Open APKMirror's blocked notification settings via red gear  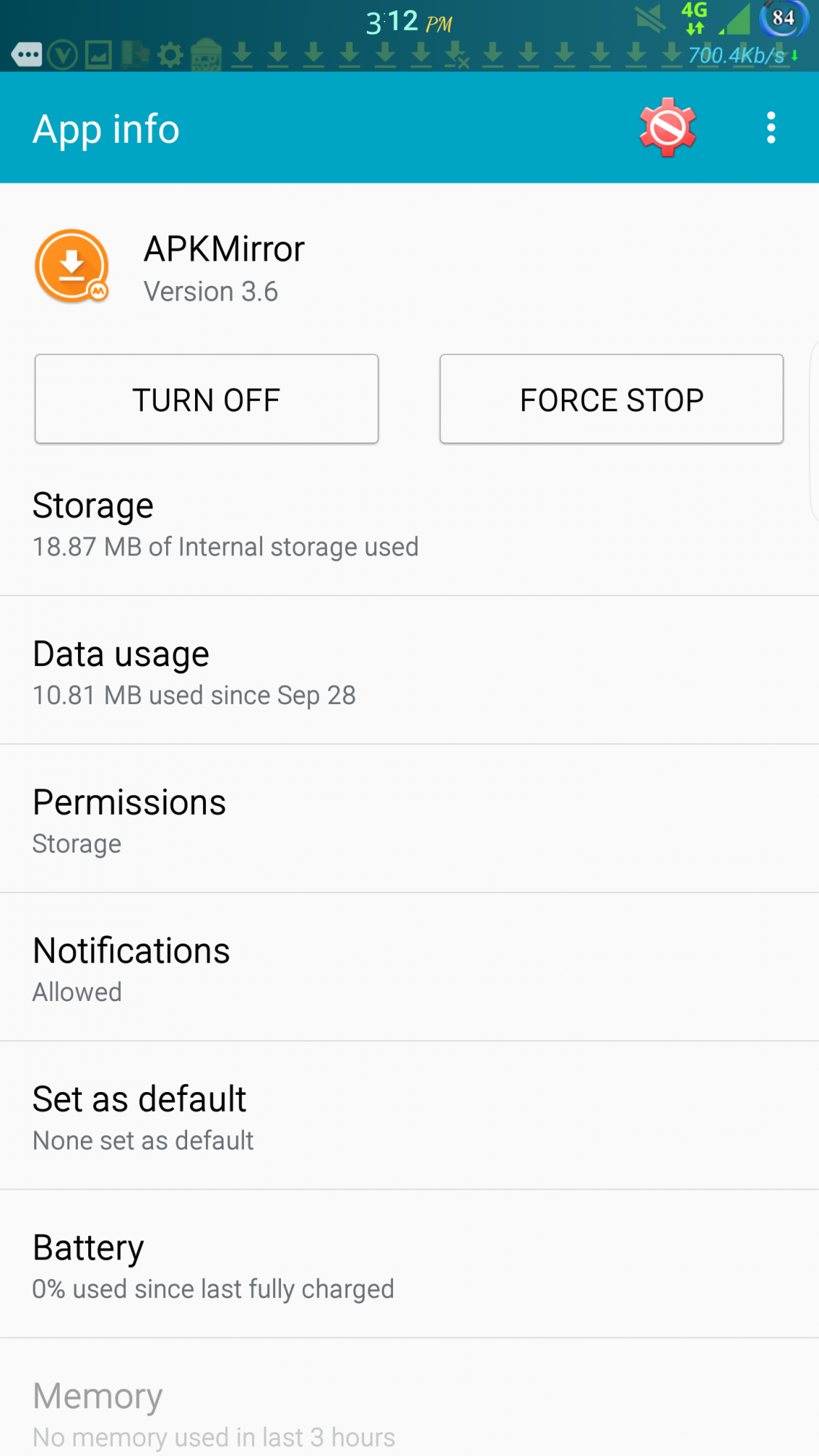point(668,127)
